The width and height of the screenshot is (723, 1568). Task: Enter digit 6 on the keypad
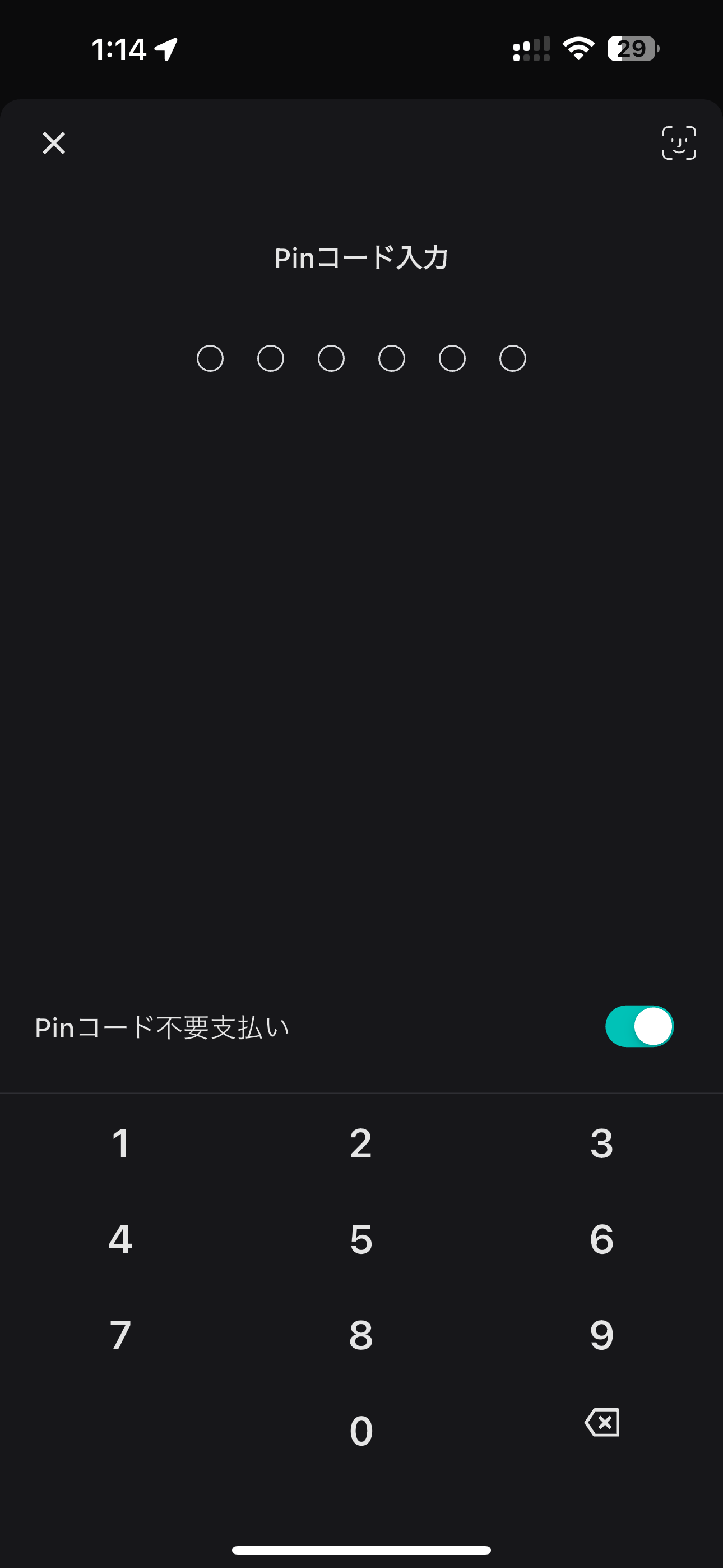pos(602,1239)
